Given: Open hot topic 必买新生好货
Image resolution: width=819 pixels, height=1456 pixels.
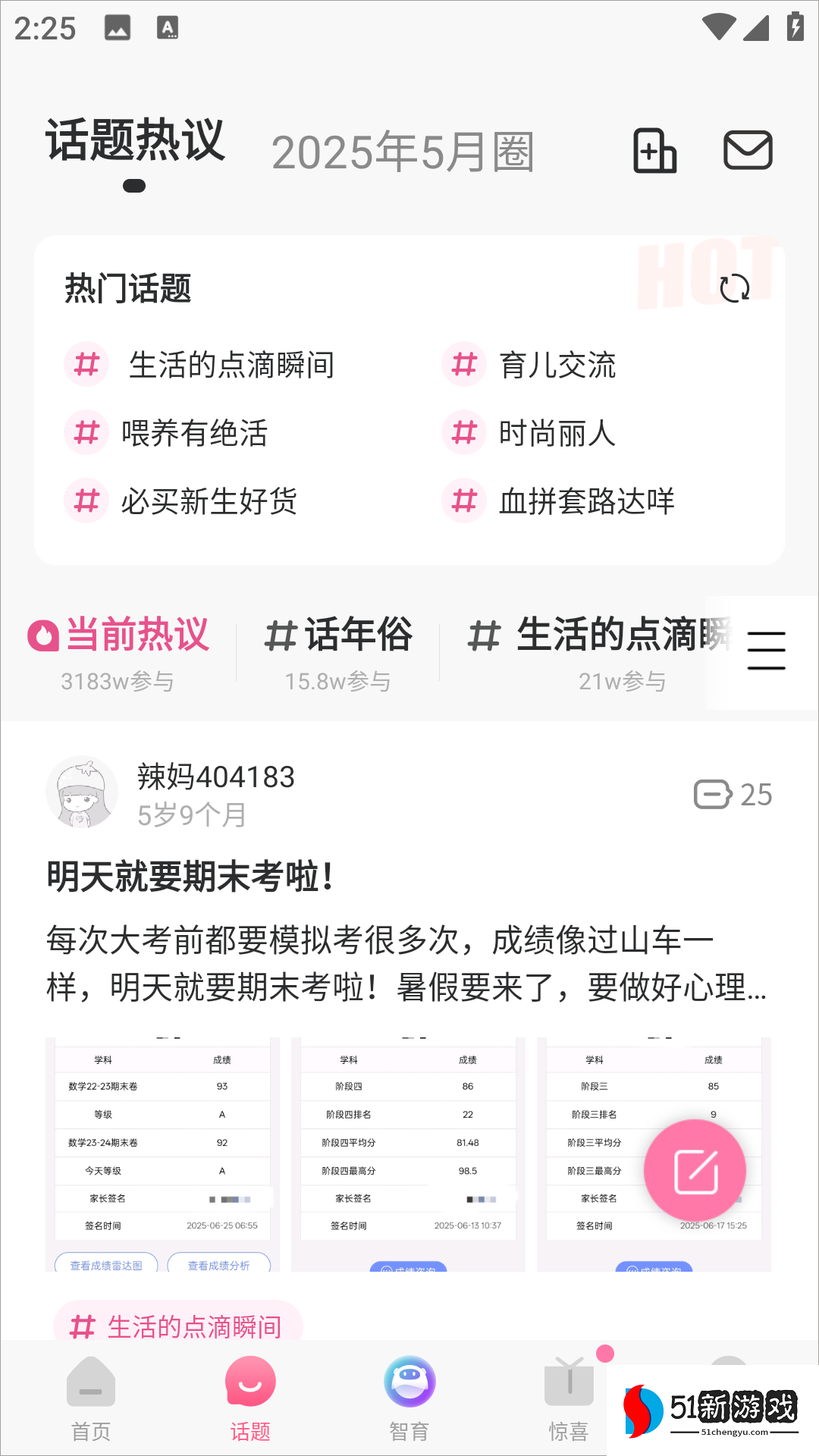Looking at the screenshot, I should coord(209,501).
